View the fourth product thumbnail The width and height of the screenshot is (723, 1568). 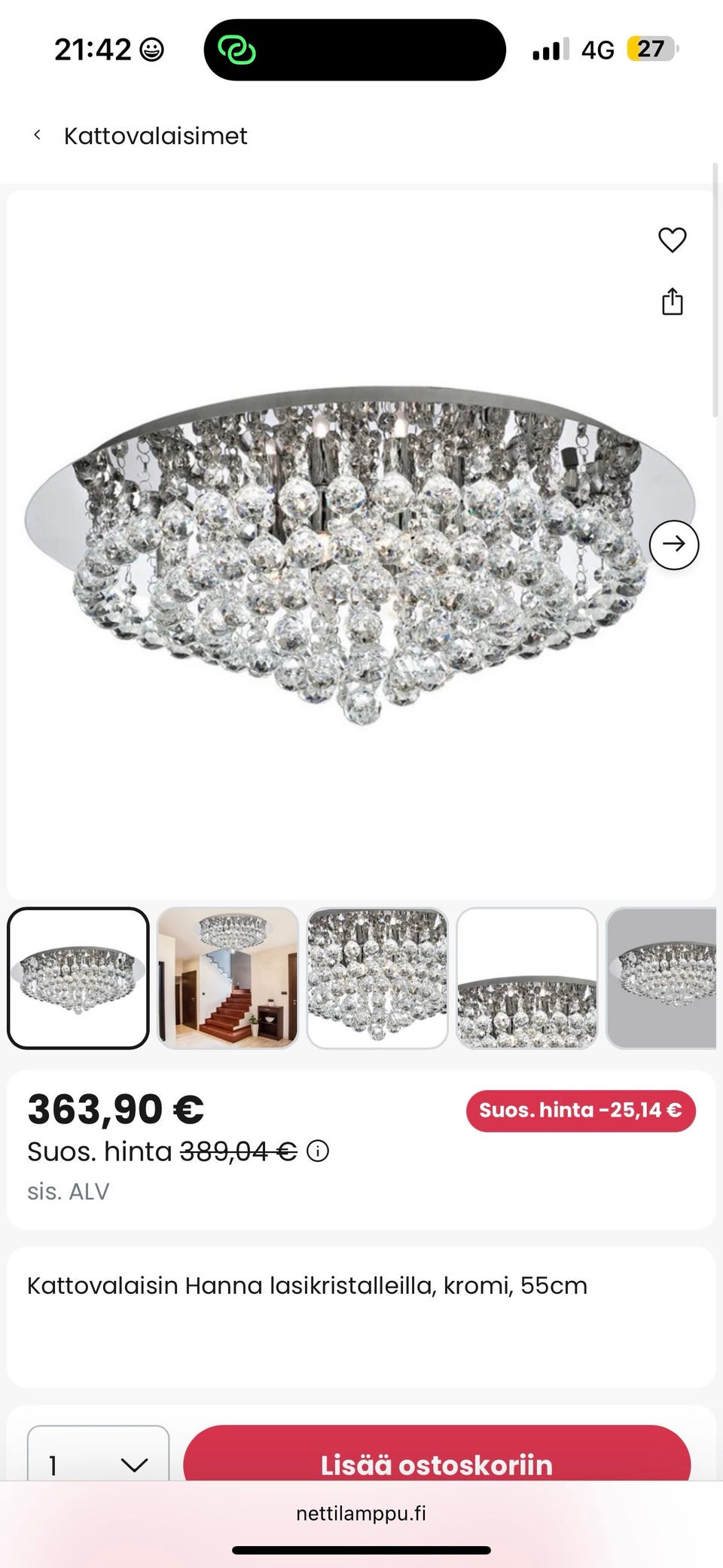click(x=526, y=977)
